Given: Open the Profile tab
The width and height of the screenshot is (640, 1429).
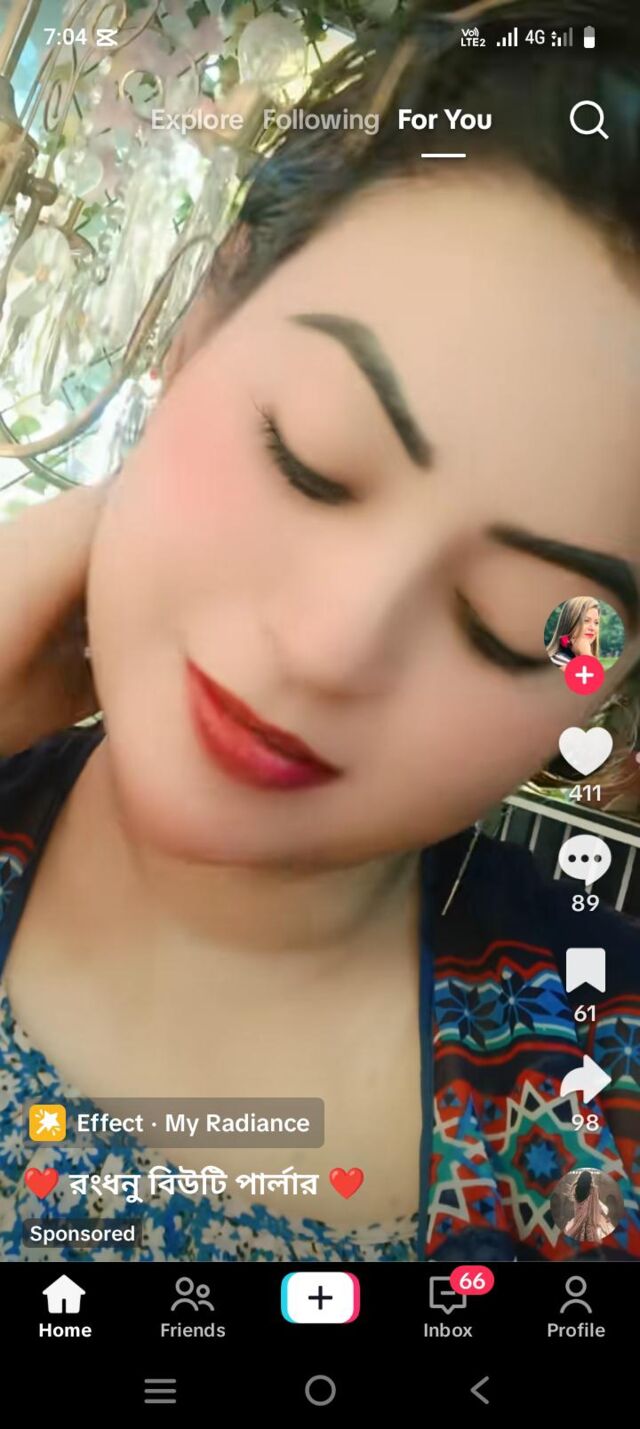Looking at the screenshot, I should coord(576,1307).
